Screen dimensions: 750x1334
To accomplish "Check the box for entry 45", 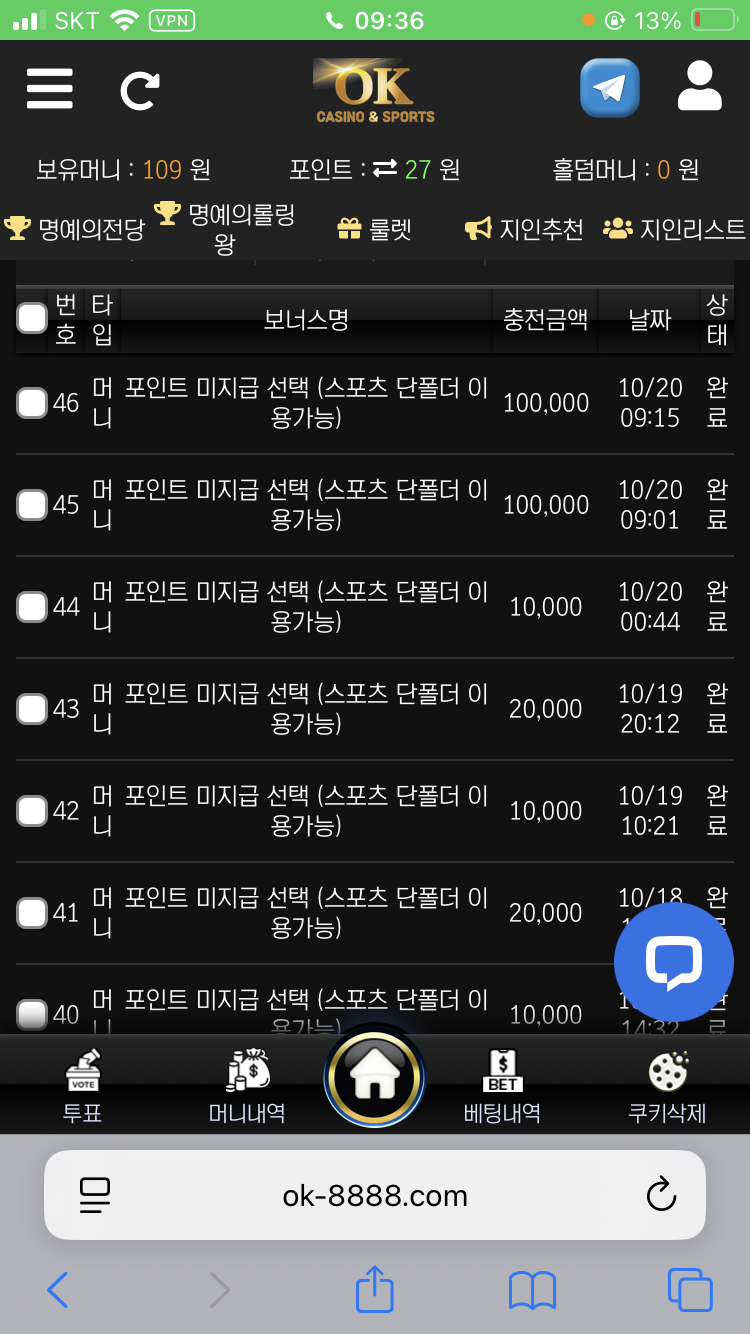I will pyautogui.click(x=32, y=505).
